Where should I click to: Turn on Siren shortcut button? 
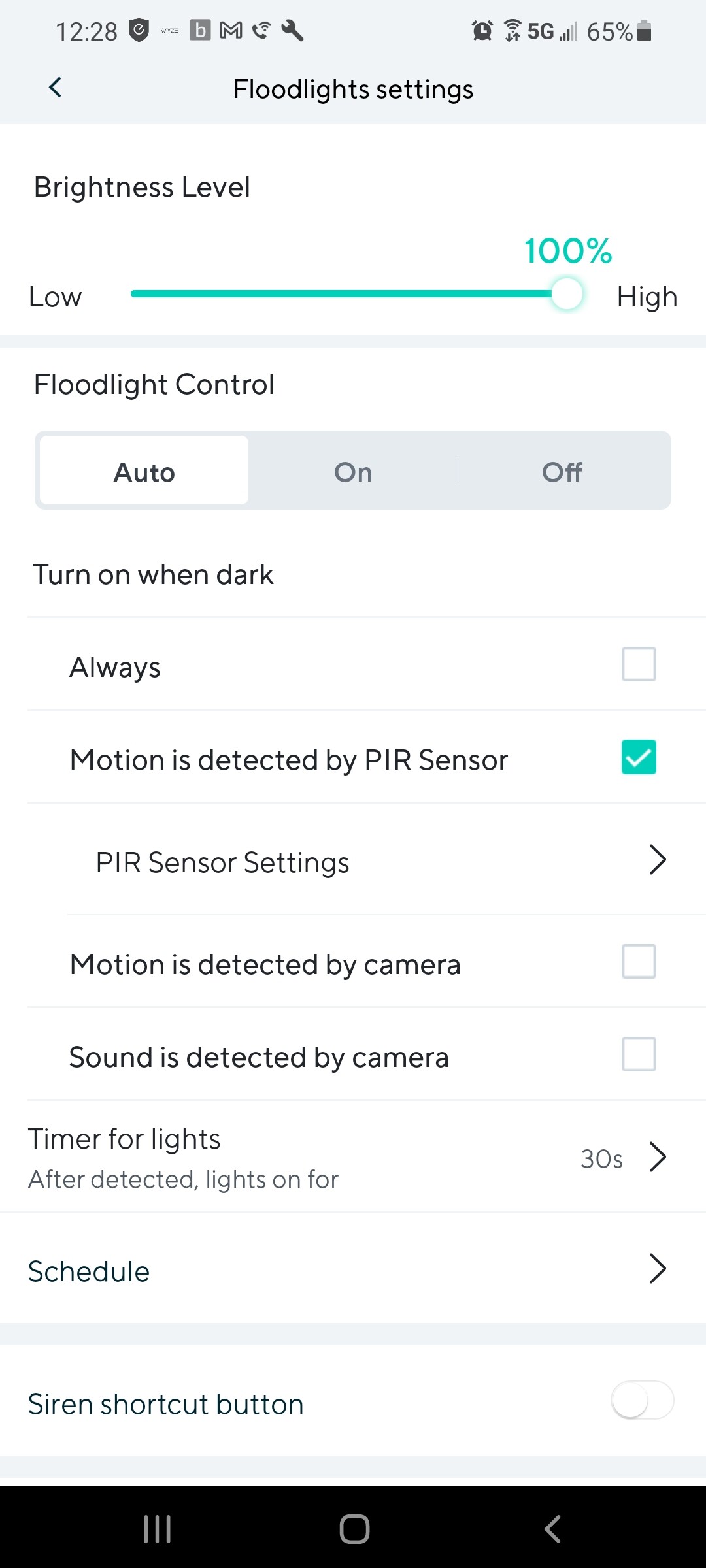642,1401
